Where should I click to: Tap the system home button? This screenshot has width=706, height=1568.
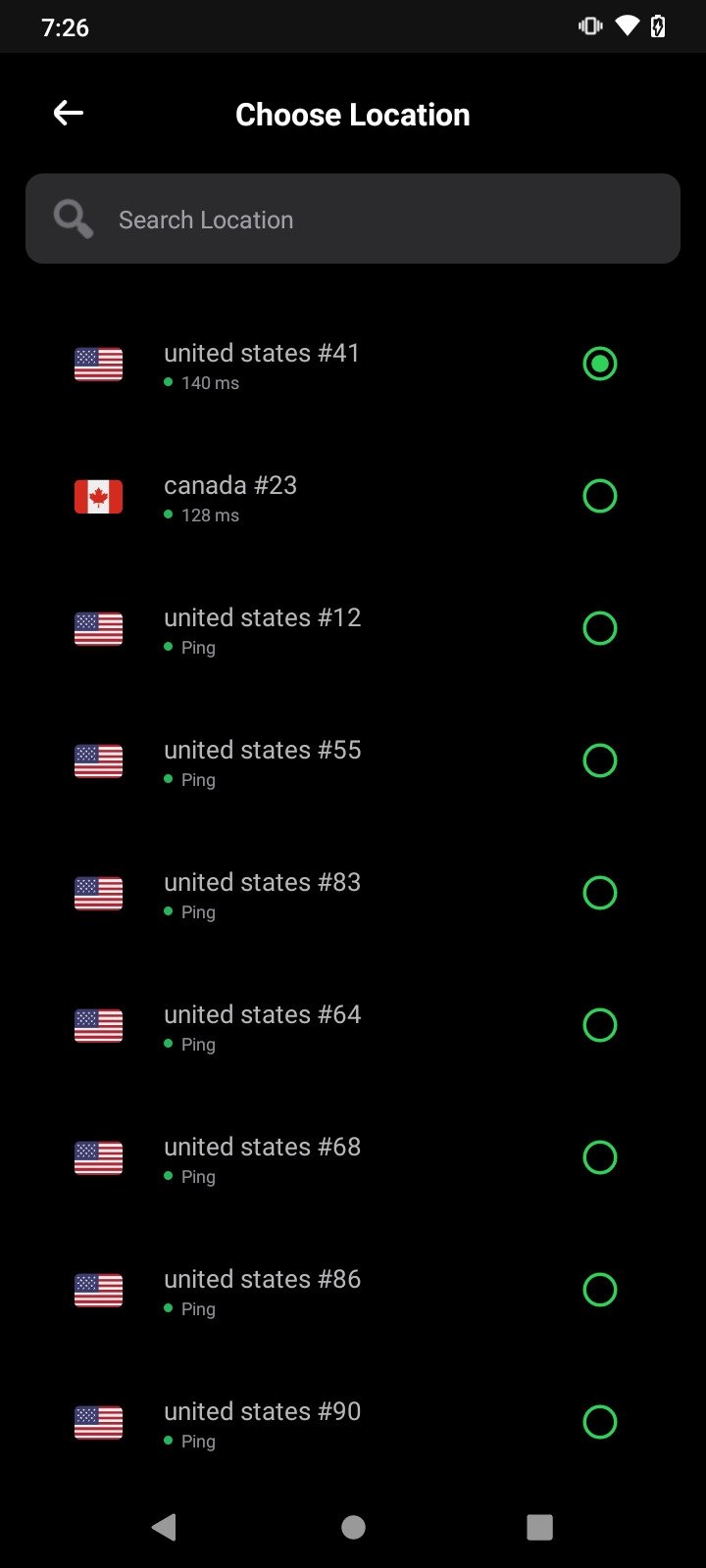click(353, 1527)
